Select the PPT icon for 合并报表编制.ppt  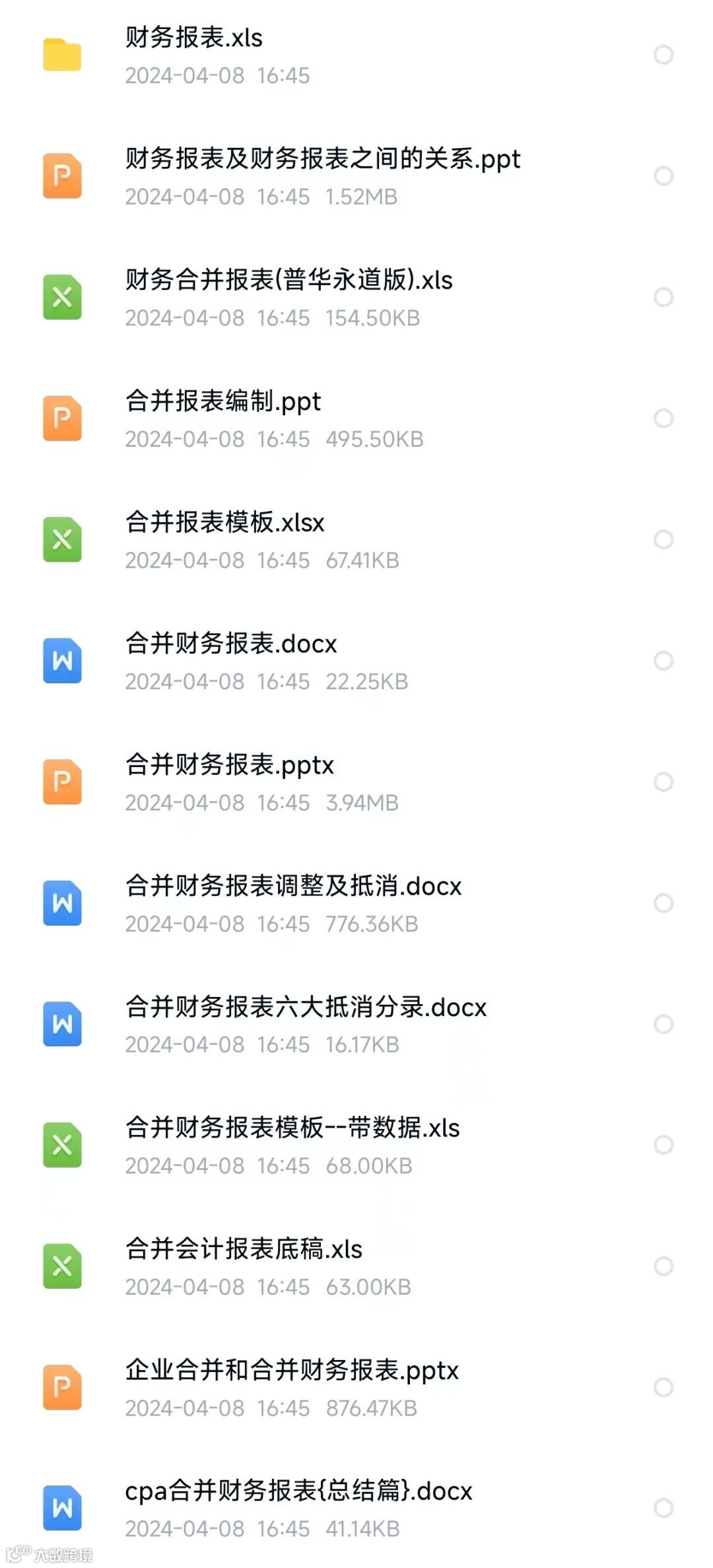(63, 419)
